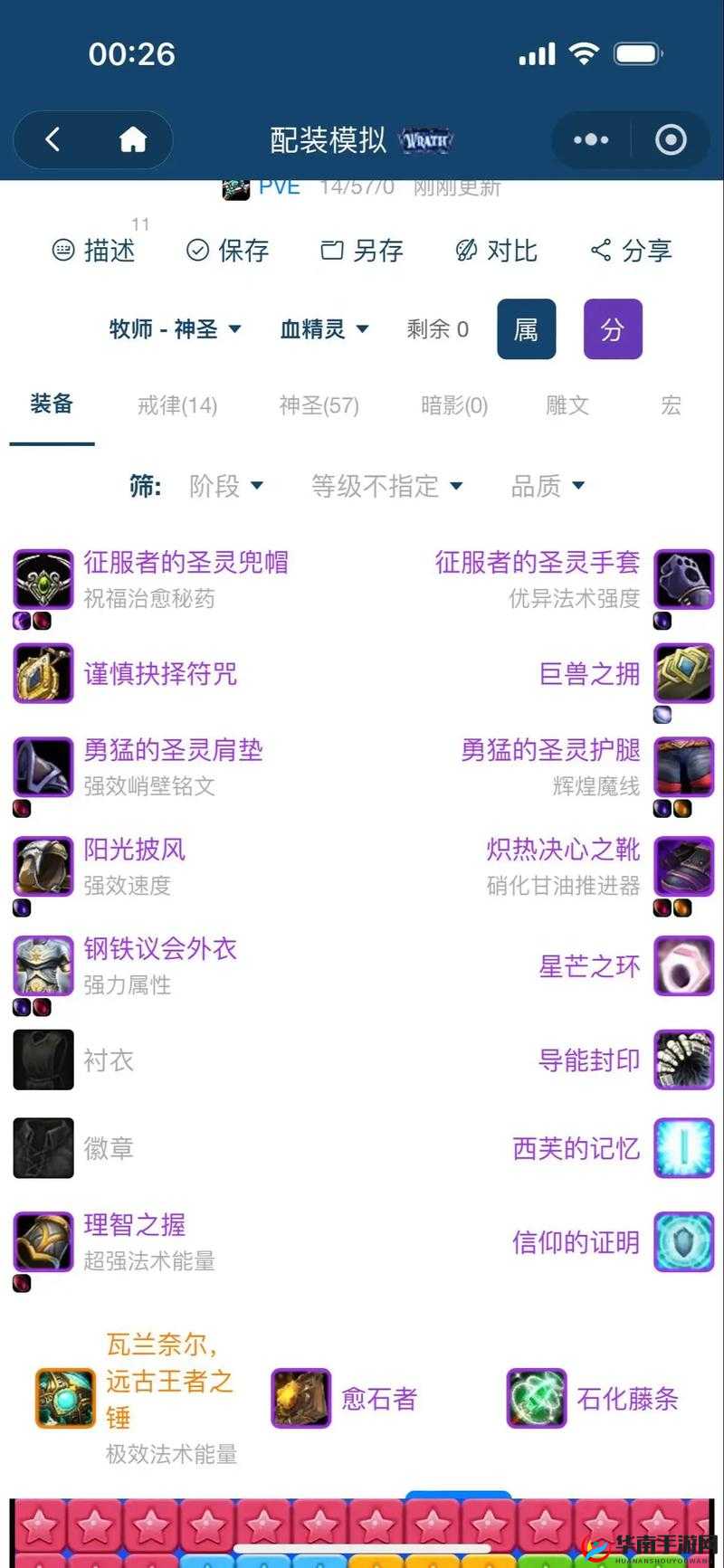Open the 西芙的记忆 trinket icon

coord(682,1148)
